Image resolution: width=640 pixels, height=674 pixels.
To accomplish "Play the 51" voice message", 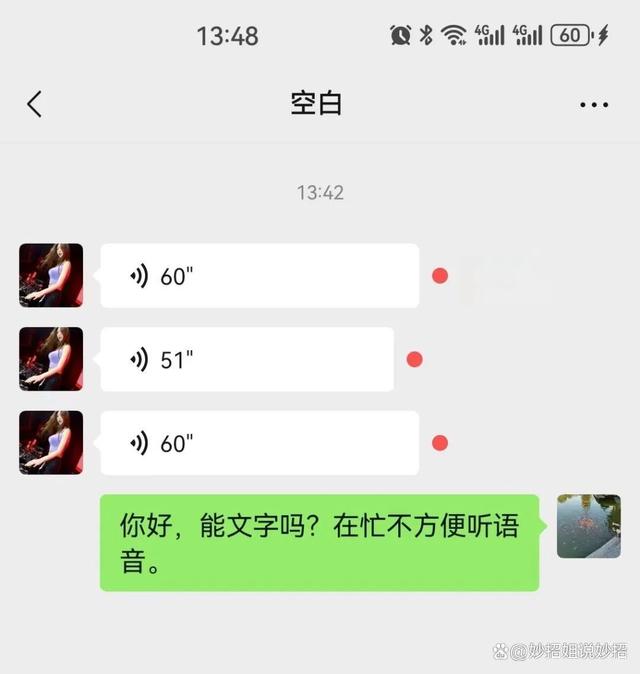I will pos(246,360).
